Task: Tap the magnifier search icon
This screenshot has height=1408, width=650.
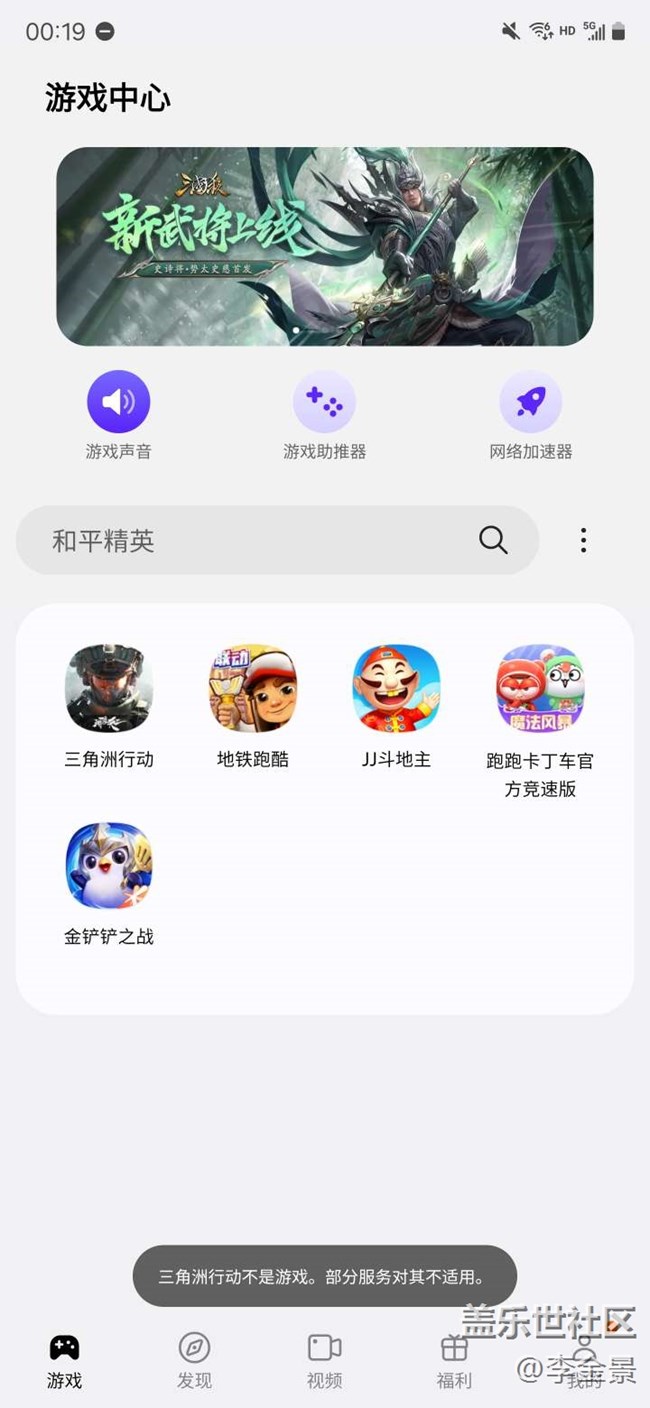Action: point(493,541)
